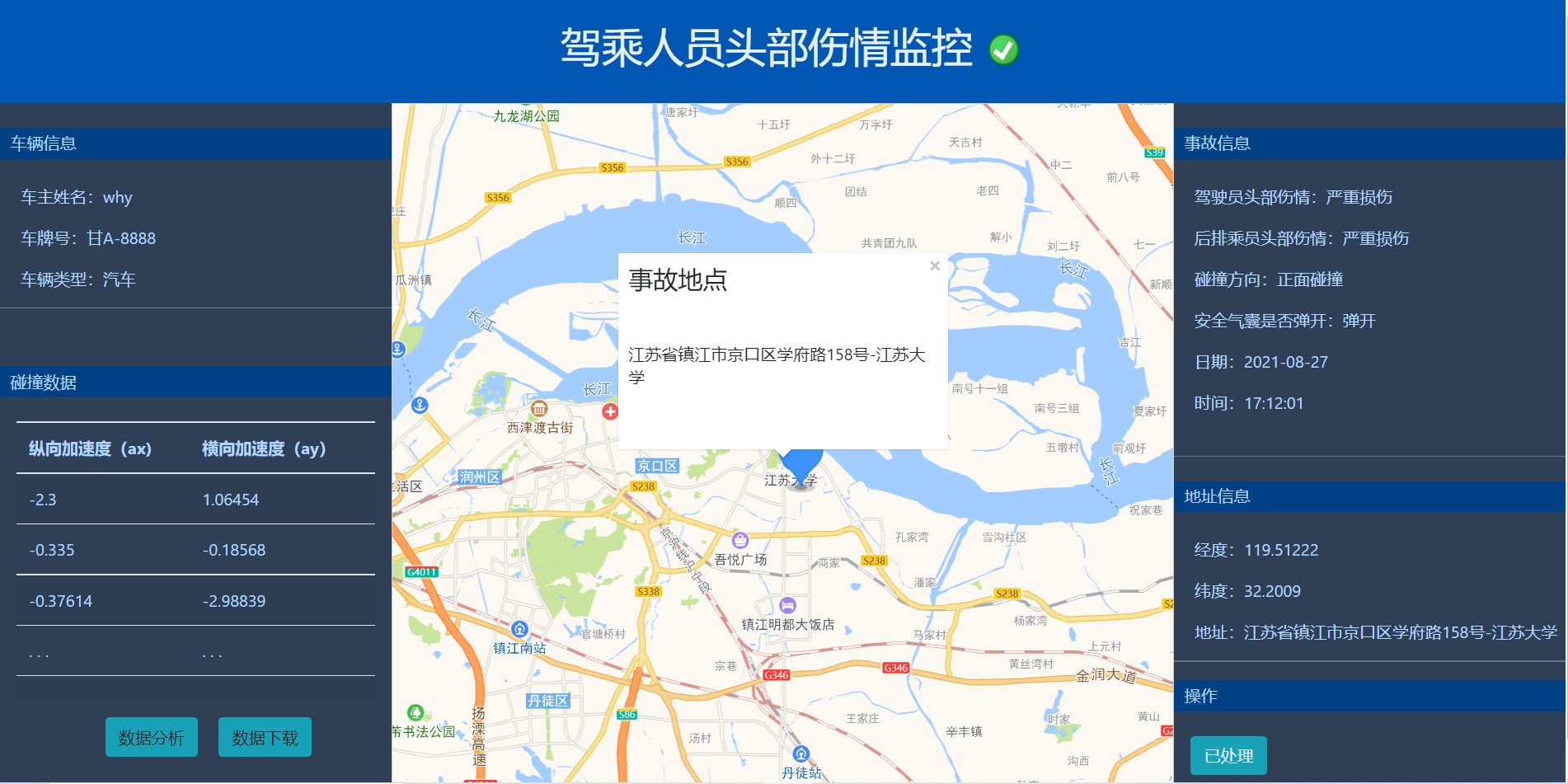
Task: Download data via 数据下载 button
Action: click(265, 737)
